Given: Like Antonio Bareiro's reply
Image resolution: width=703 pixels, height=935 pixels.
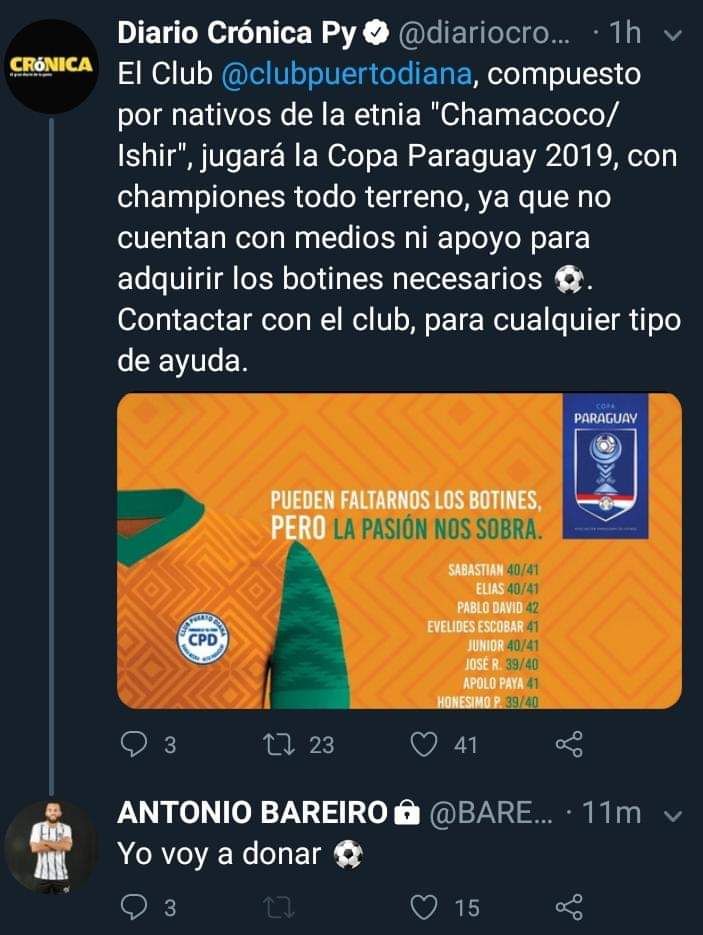Looking at the screenshot, I should 427,907.
